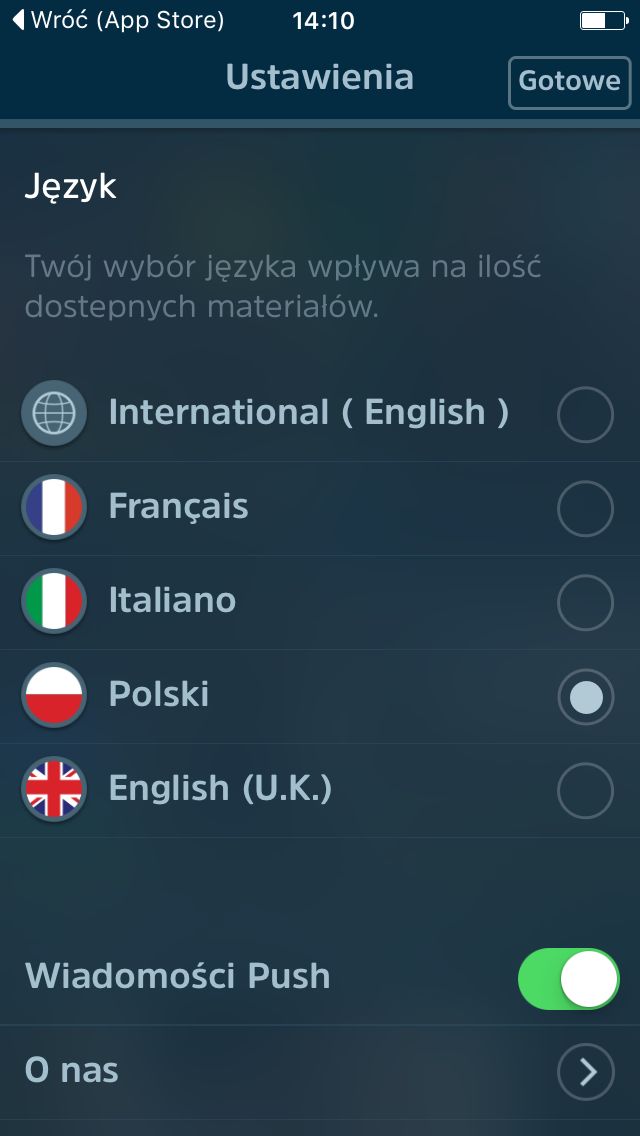Switch language to Italiano

(x=320, y=603)
